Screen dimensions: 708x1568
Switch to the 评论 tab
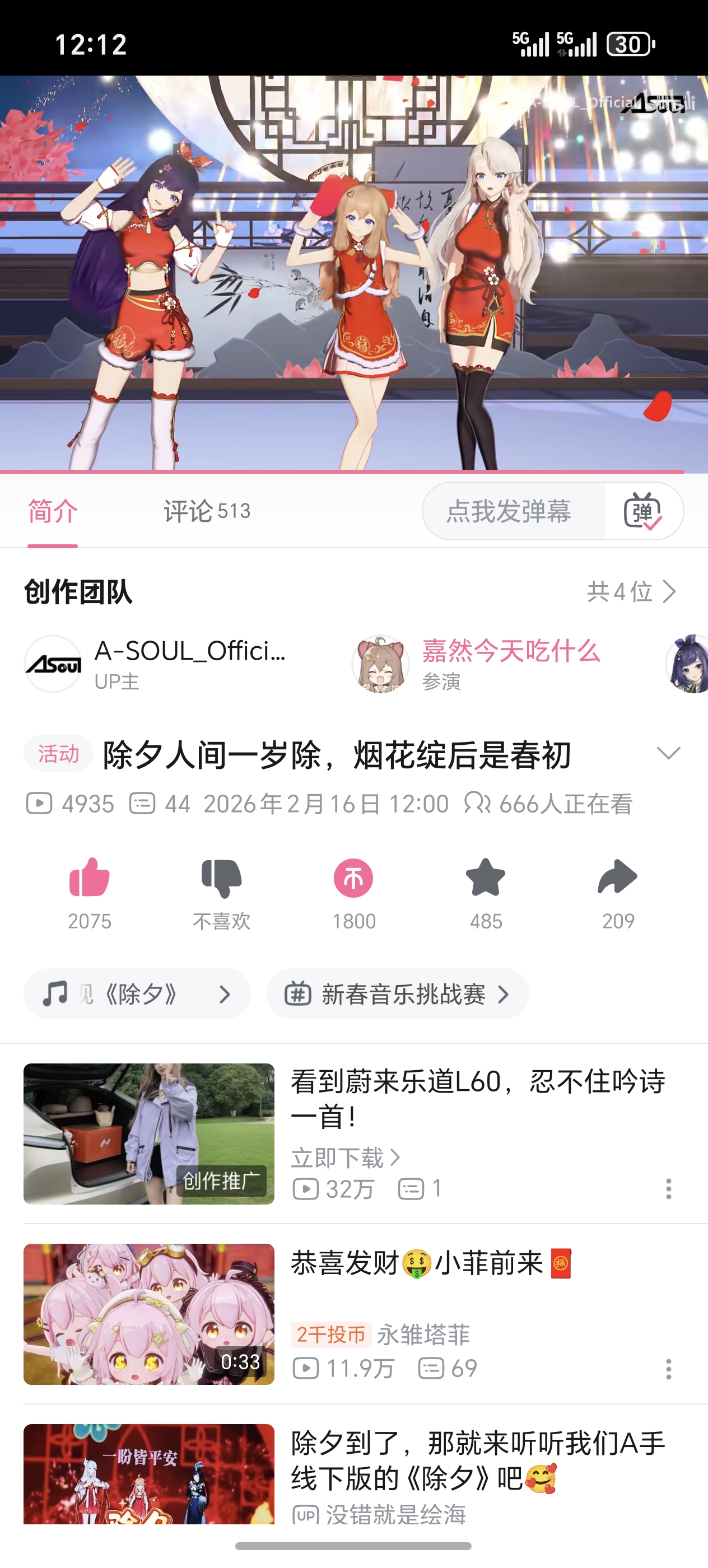pos(206,511)
